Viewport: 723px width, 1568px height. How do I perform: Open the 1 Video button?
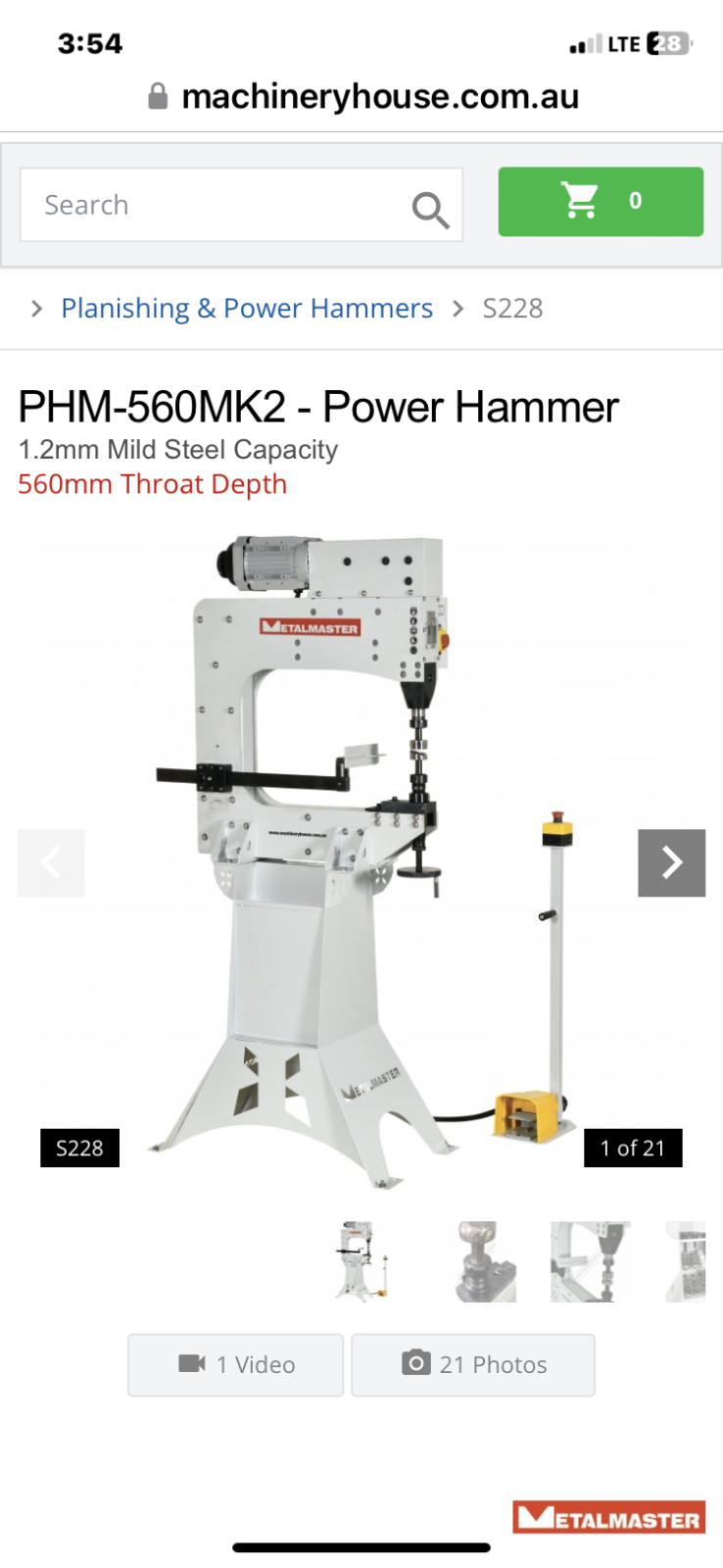[235, 1364]
